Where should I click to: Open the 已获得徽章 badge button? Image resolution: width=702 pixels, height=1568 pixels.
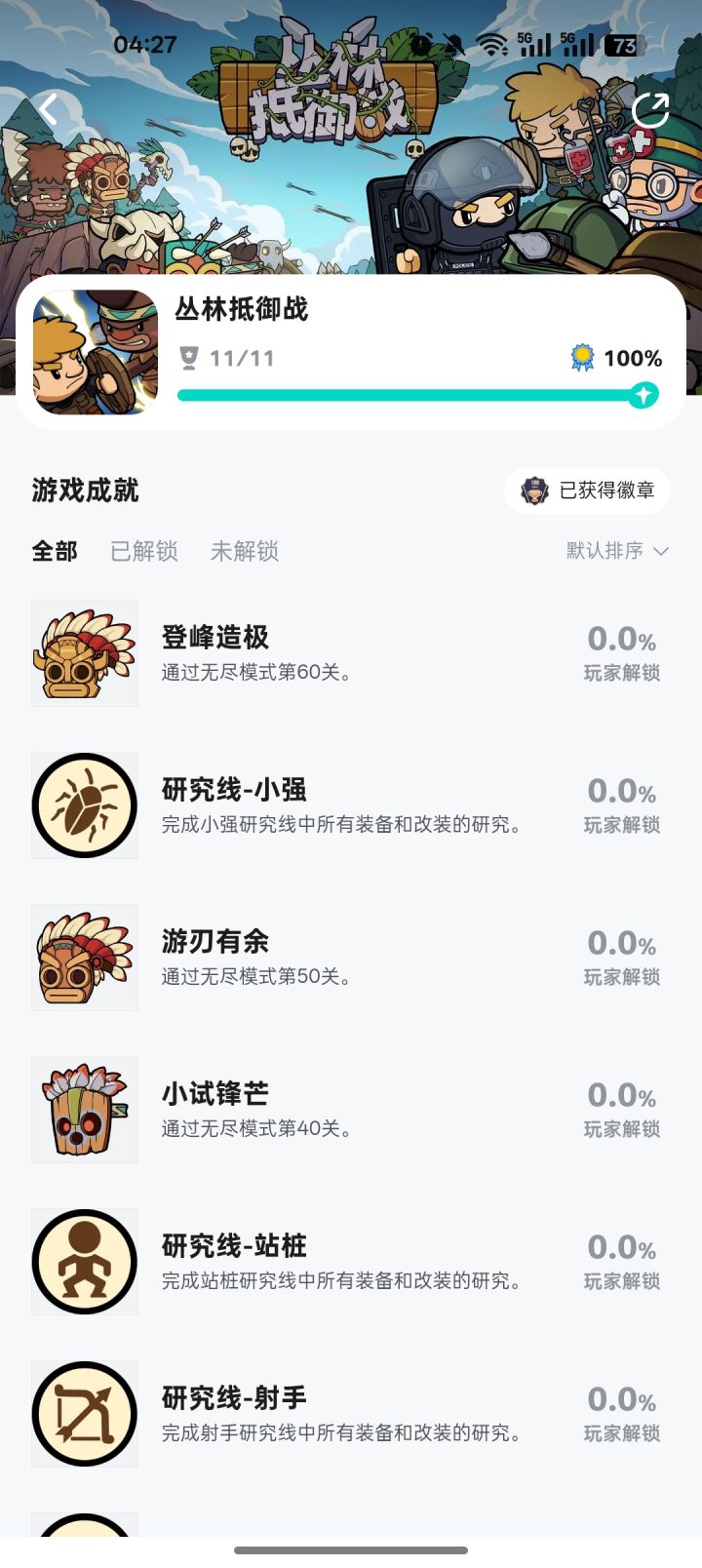pos(587,490)
